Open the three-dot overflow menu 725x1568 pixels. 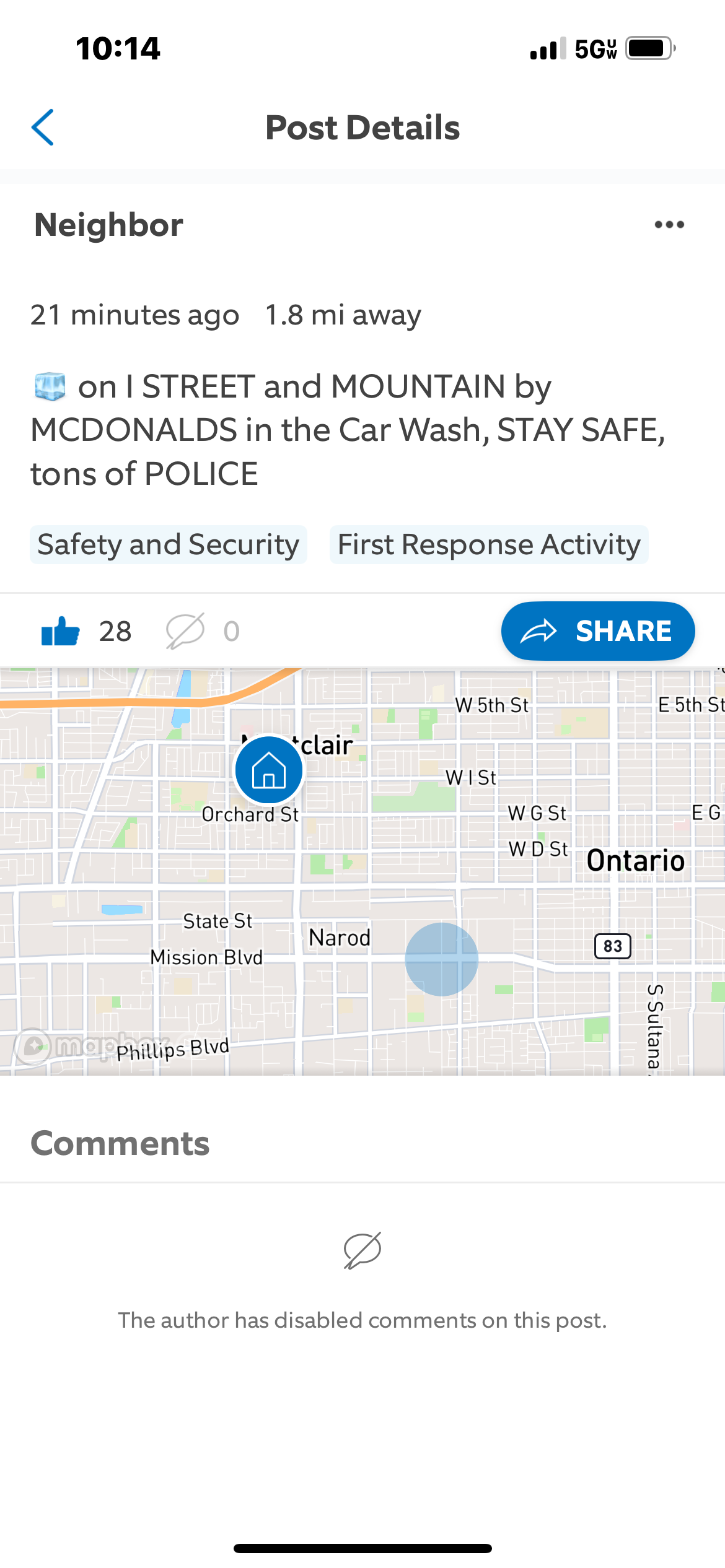pyautogui.click(x=669, y=225)
